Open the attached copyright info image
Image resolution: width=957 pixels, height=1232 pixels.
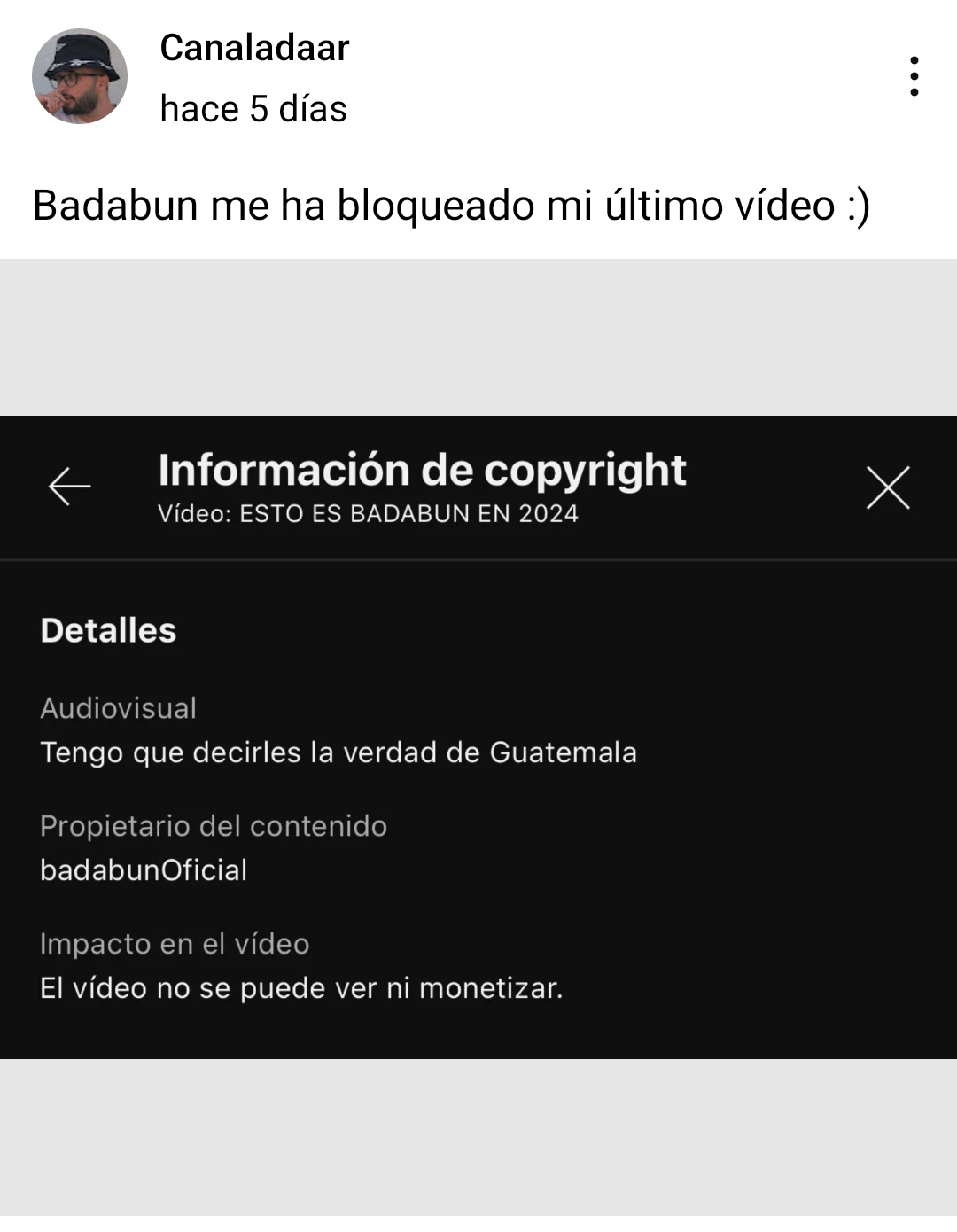click(478, 737)
